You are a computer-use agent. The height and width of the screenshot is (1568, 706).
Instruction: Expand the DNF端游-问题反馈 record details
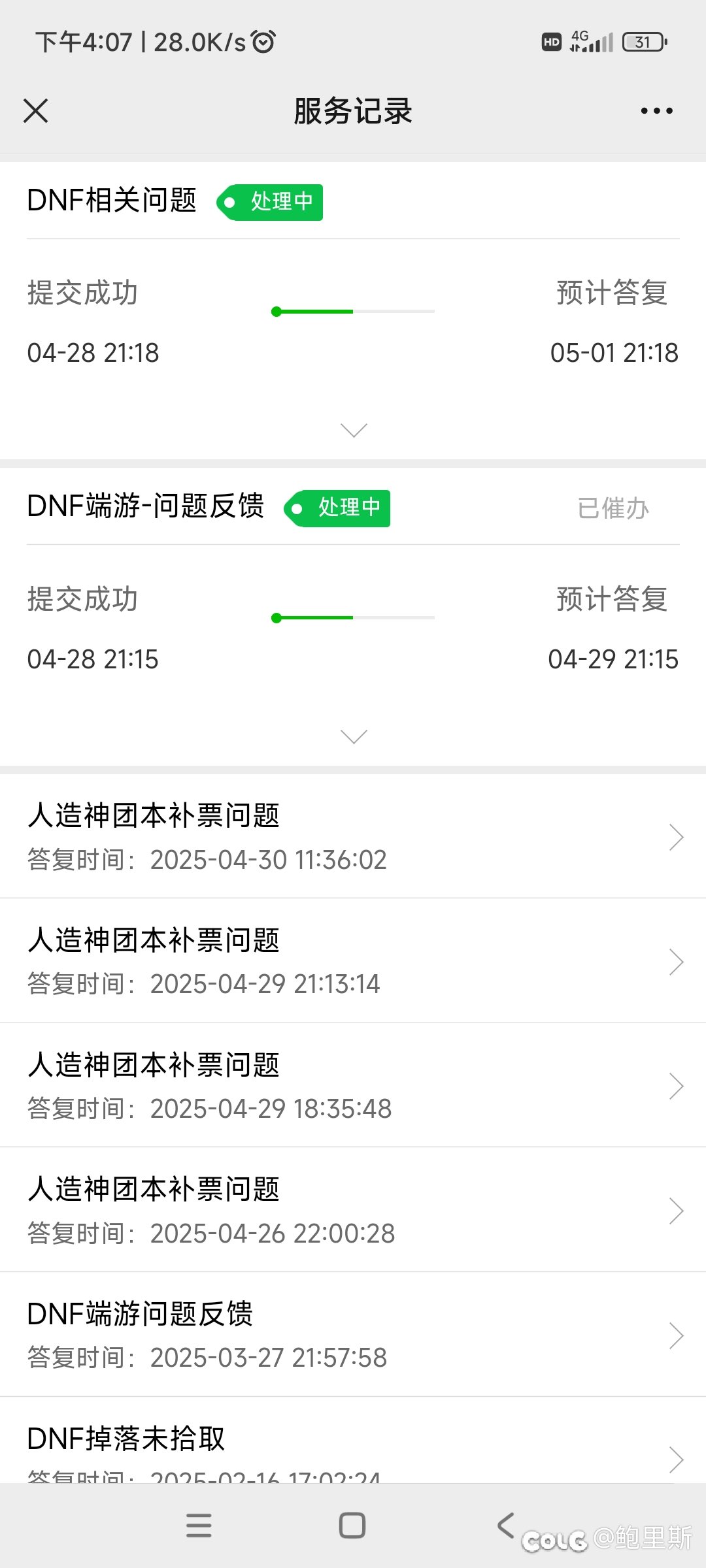(x=354, y=736)
